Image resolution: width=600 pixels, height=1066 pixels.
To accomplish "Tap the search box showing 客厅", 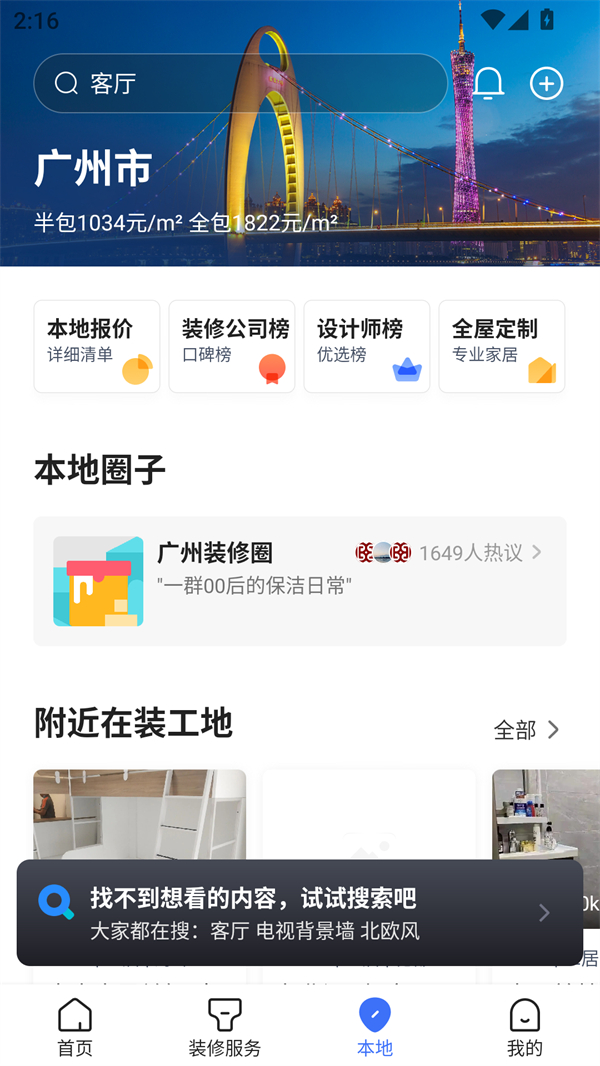I will coord(240,83).
